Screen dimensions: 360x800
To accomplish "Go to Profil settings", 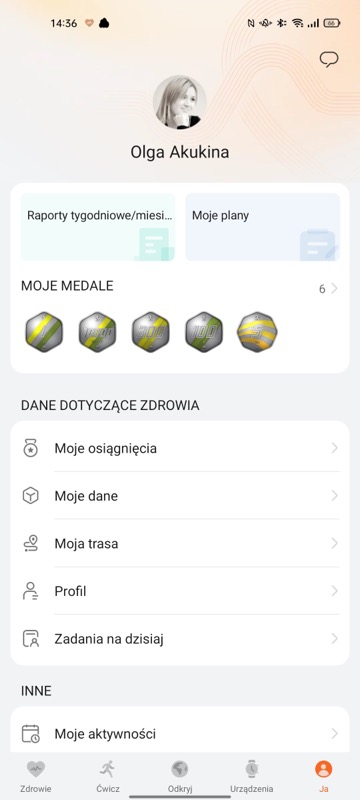I will coord(180,591).
